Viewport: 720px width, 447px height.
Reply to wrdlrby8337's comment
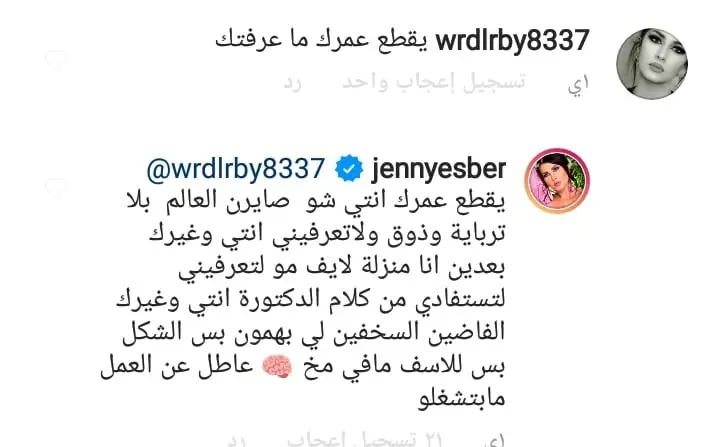[x=292, y=83]
